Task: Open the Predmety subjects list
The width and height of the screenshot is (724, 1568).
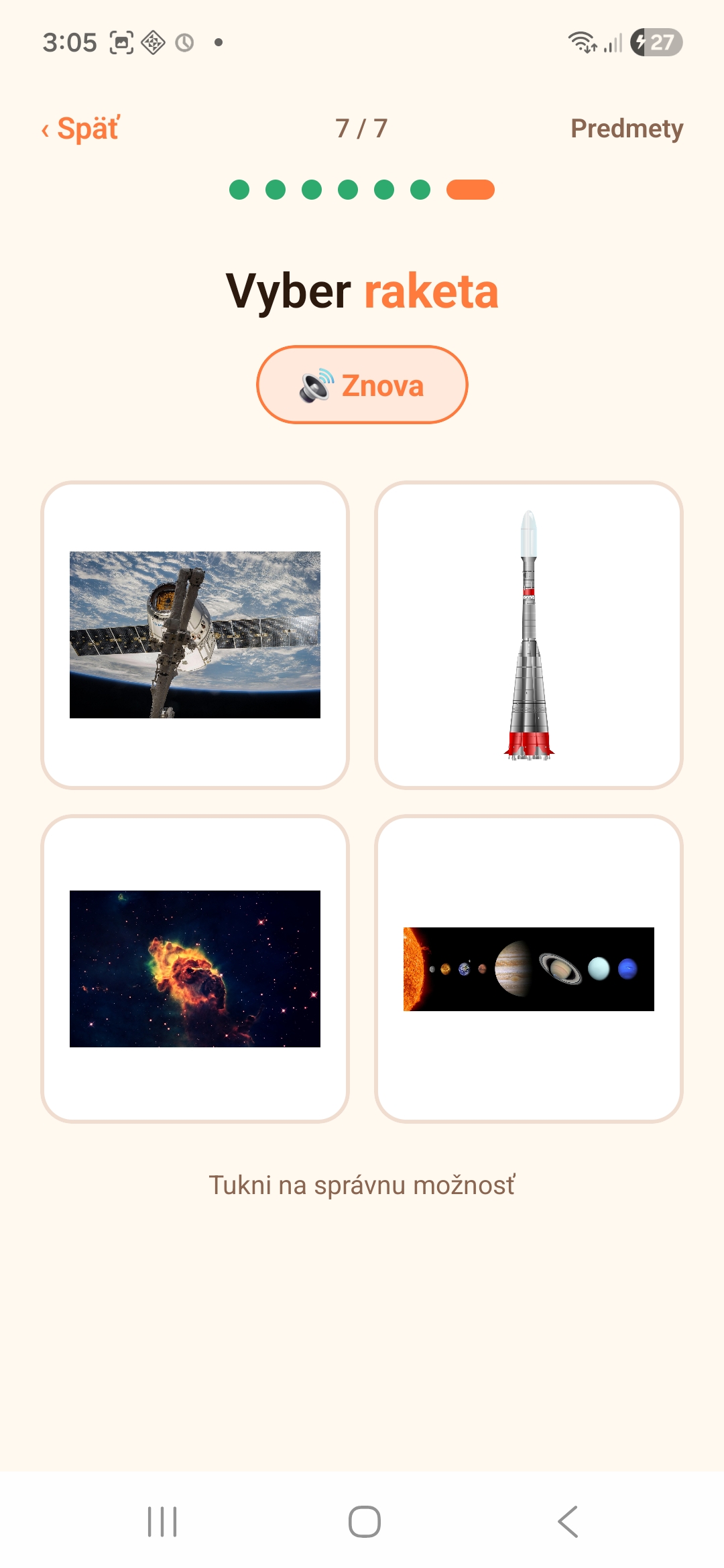Action: 627,128
